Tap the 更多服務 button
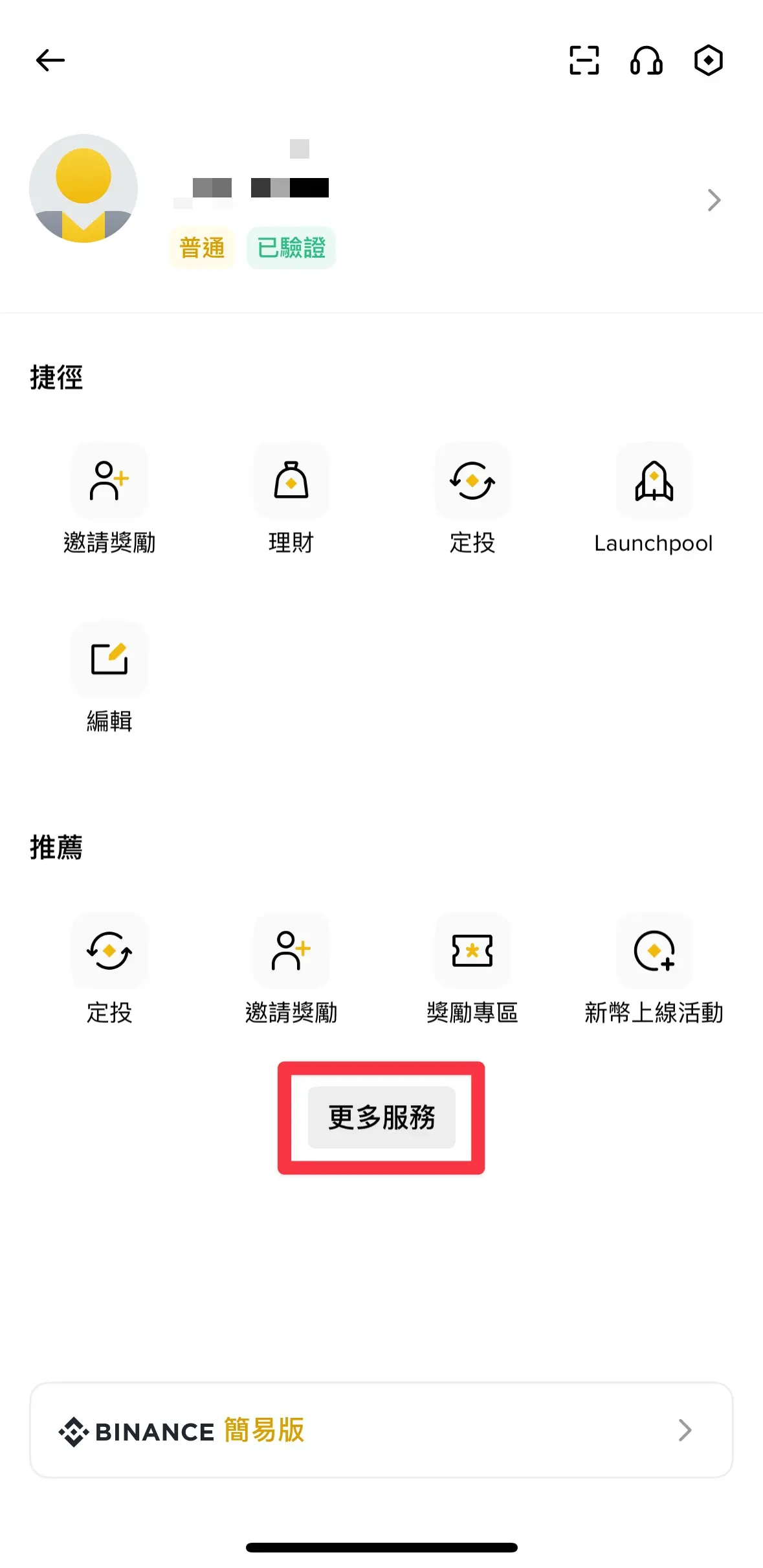Image resolution: width=763 pixels, height=1568 pixels. [x=381, y=1117]
